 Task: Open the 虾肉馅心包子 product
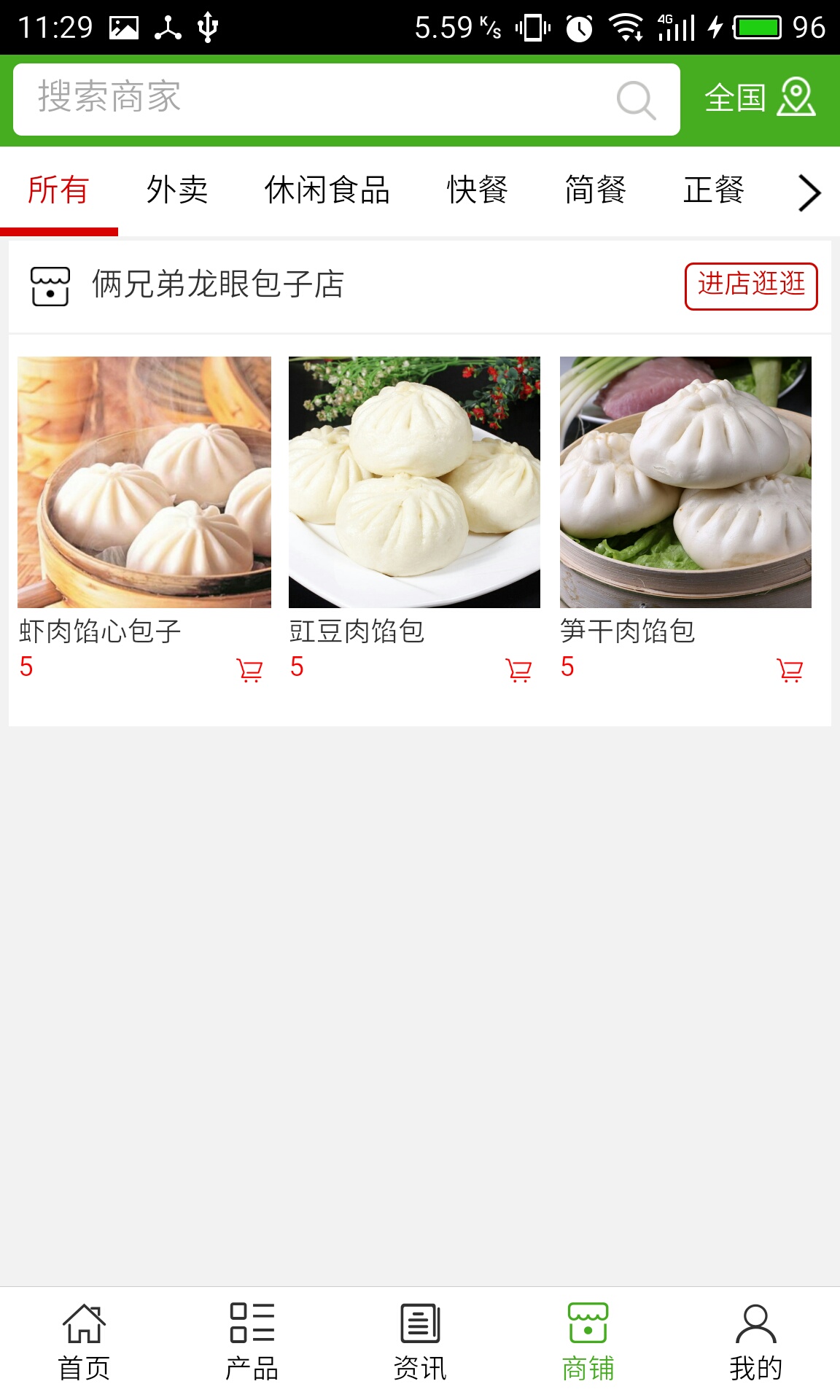(144, 482)
